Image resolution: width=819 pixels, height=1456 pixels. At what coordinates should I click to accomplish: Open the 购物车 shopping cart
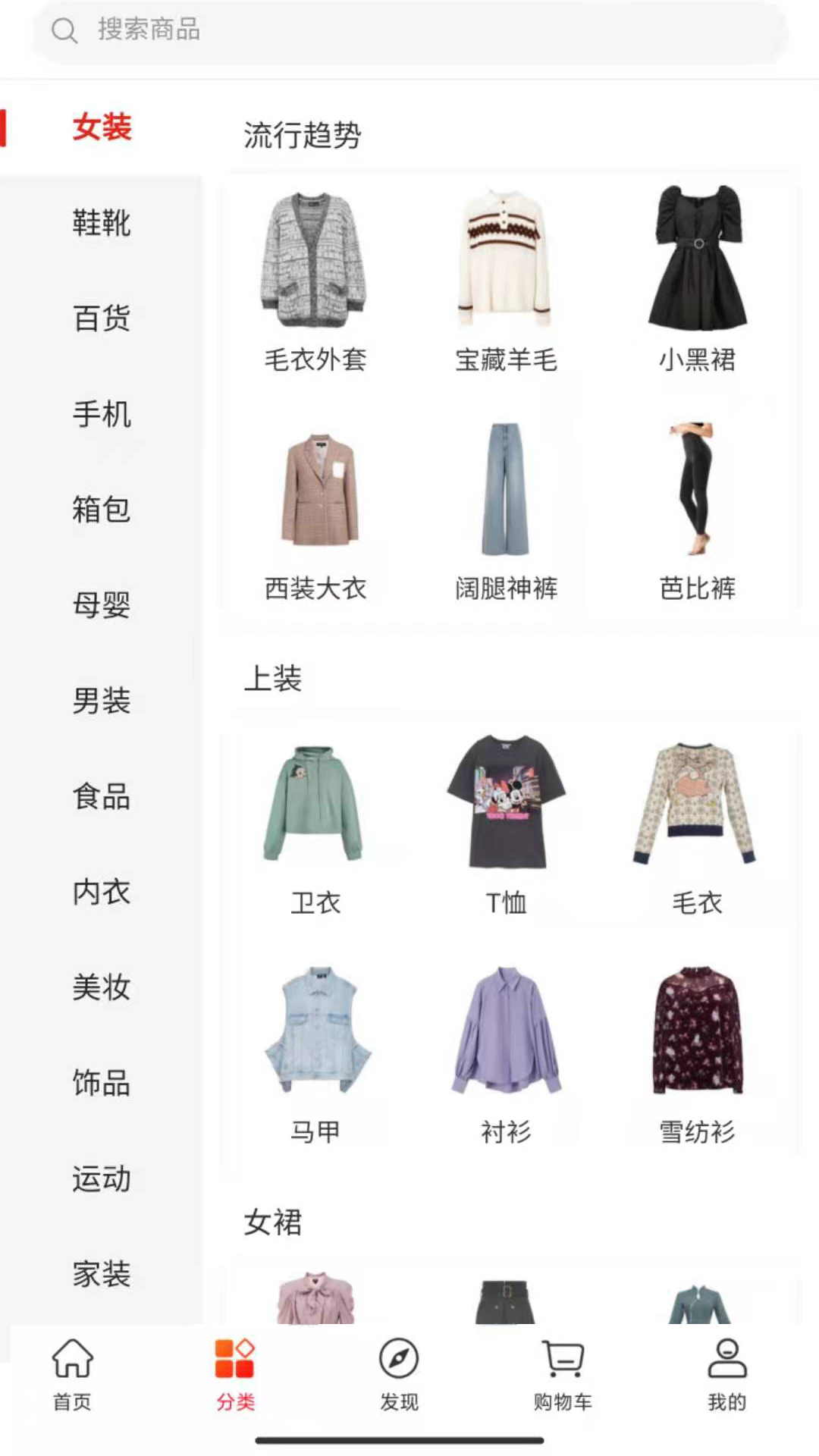tap(563, 1374)
